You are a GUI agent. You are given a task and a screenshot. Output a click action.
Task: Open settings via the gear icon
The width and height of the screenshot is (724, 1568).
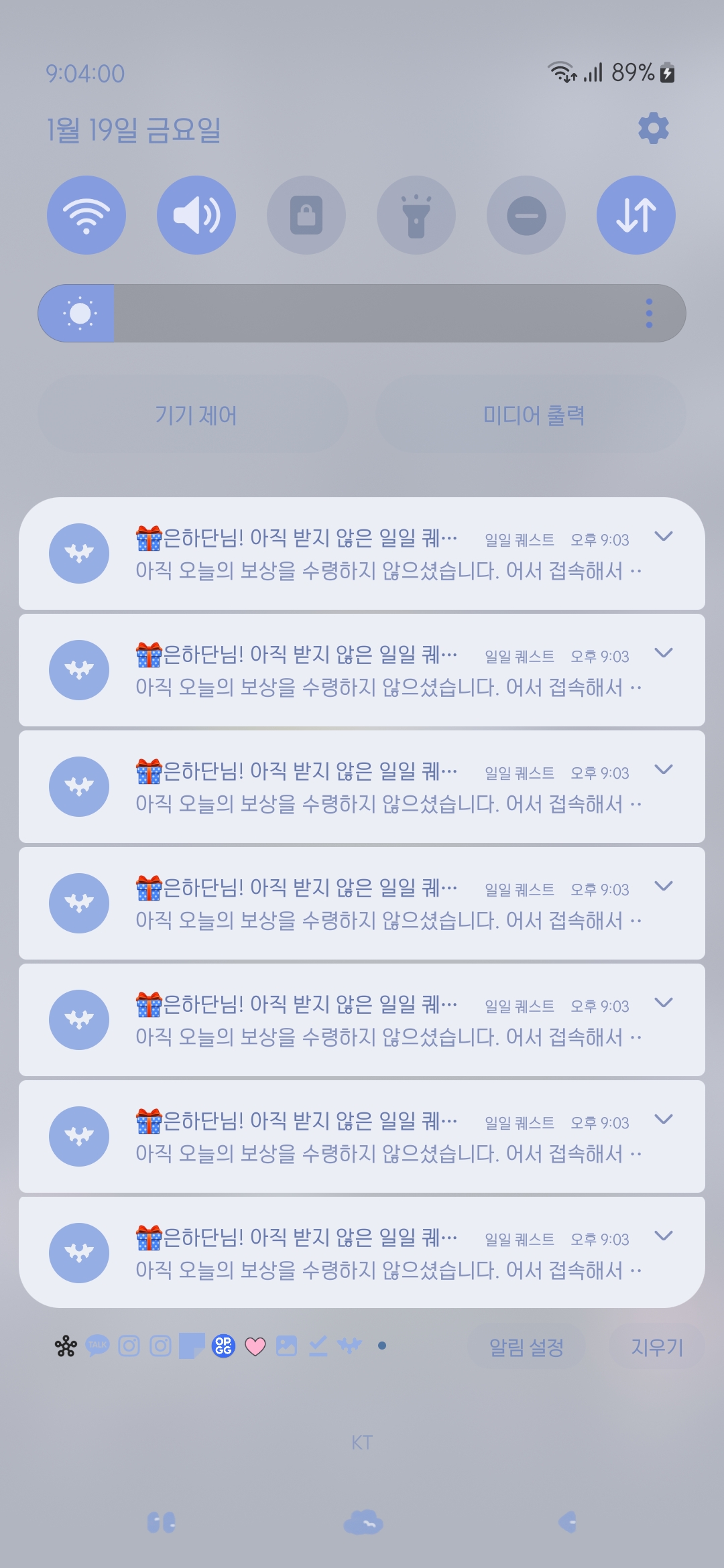(654, 128)
